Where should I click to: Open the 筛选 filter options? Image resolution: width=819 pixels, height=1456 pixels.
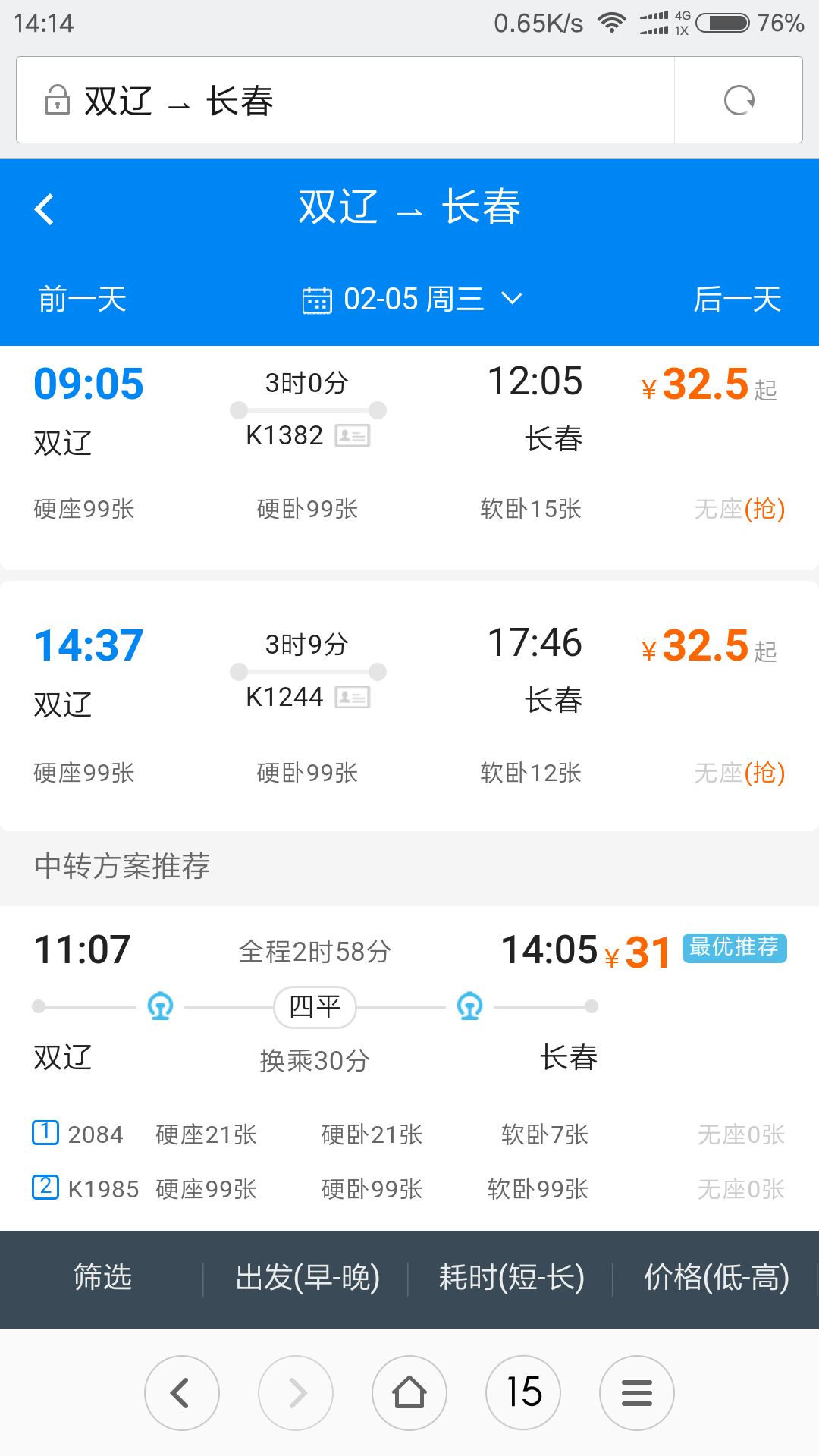(102, 1278)
